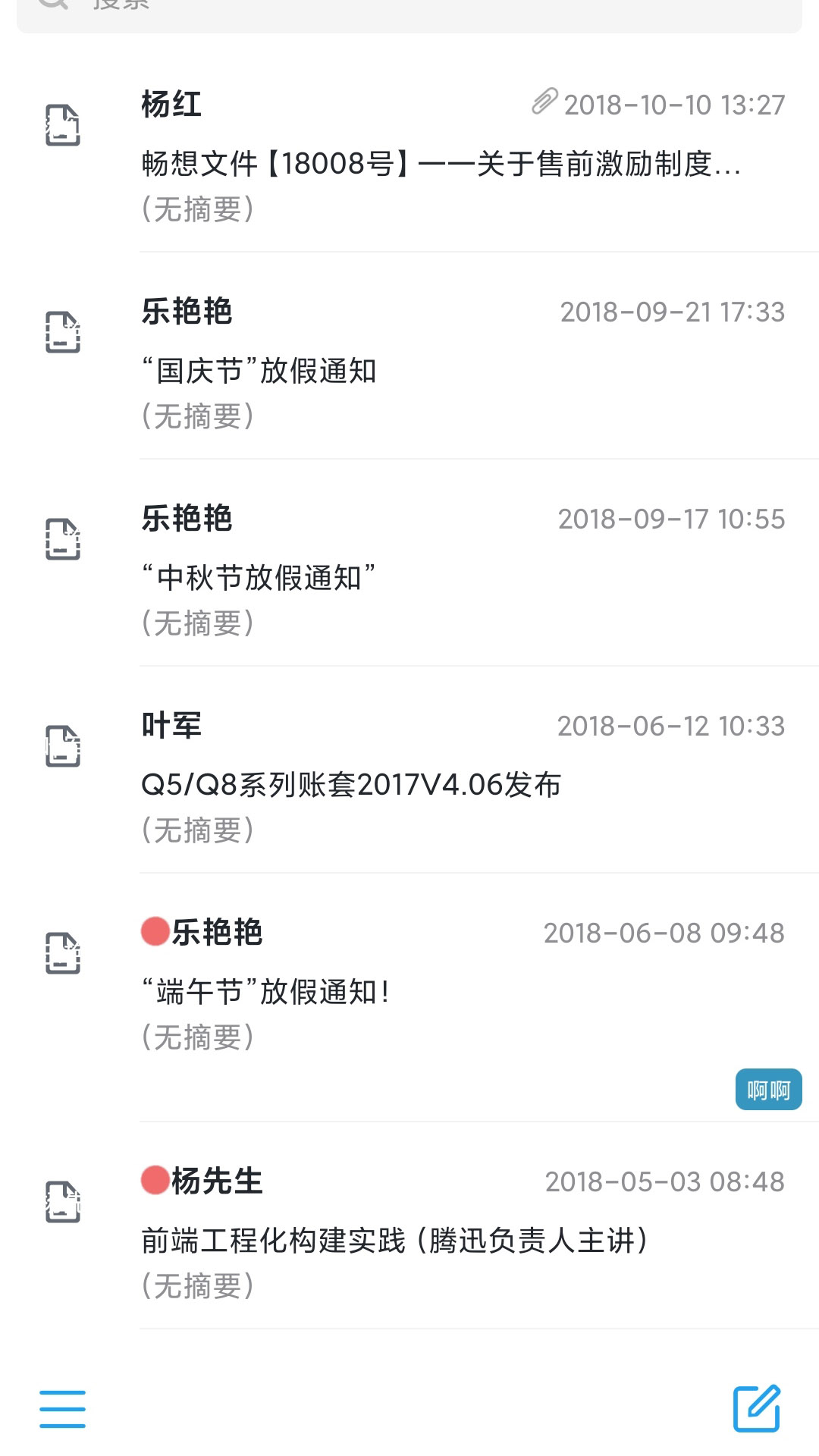Click the document icon next to 叶军
Image resolution: width=819 pixels, height=1456 pixels.
(63, 746)
